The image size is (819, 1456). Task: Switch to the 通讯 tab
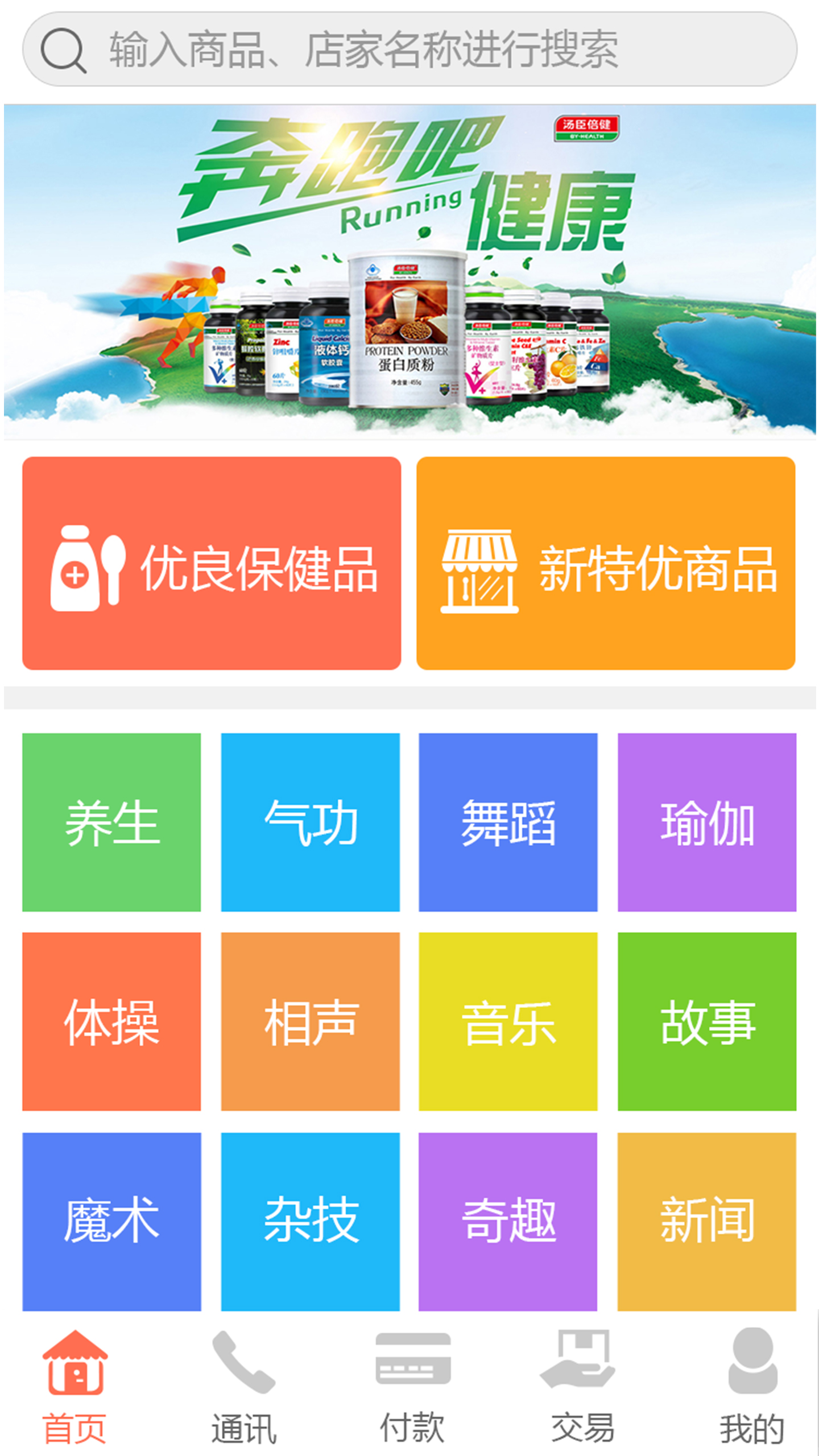click(244, 1388)
